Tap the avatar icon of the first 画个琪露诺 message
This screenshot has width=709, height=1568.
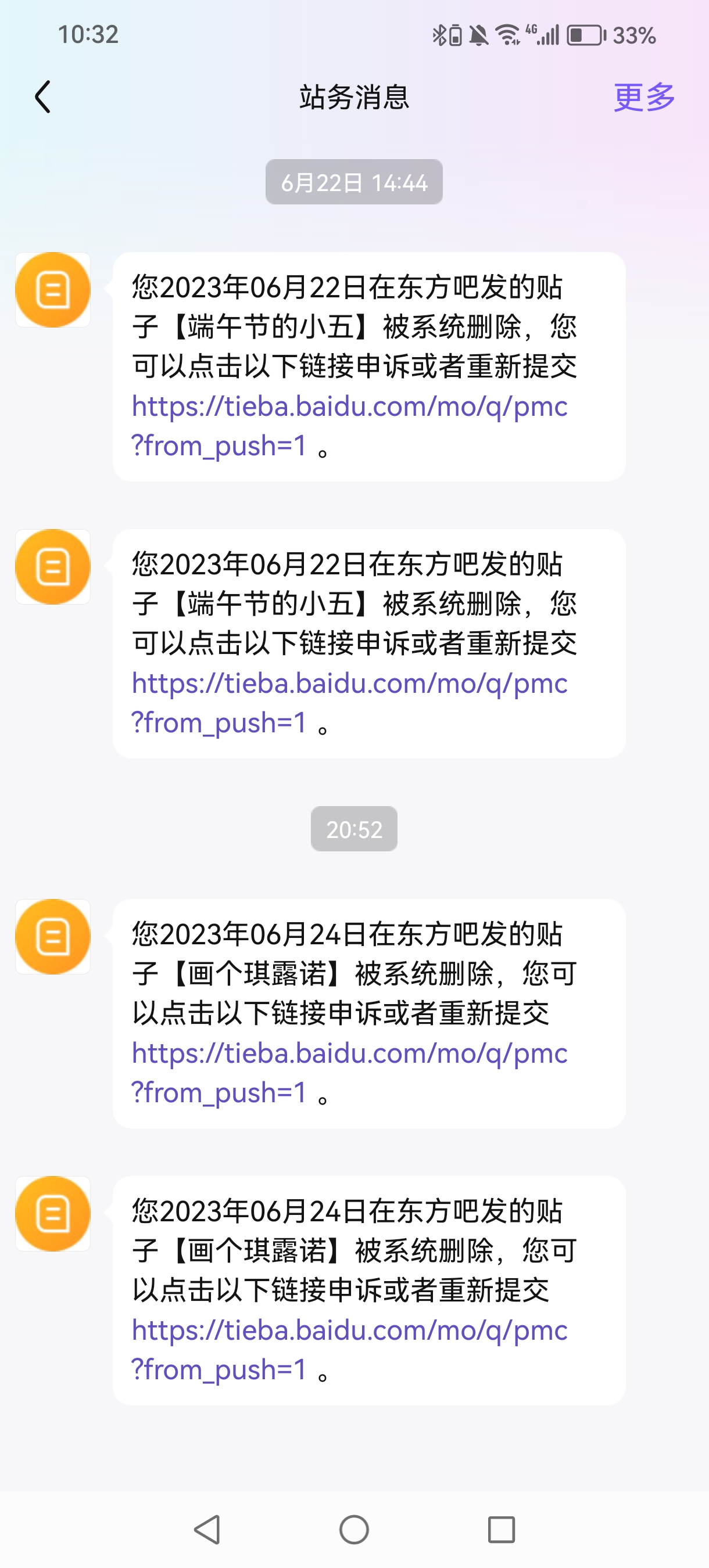(x=52, y=936)
